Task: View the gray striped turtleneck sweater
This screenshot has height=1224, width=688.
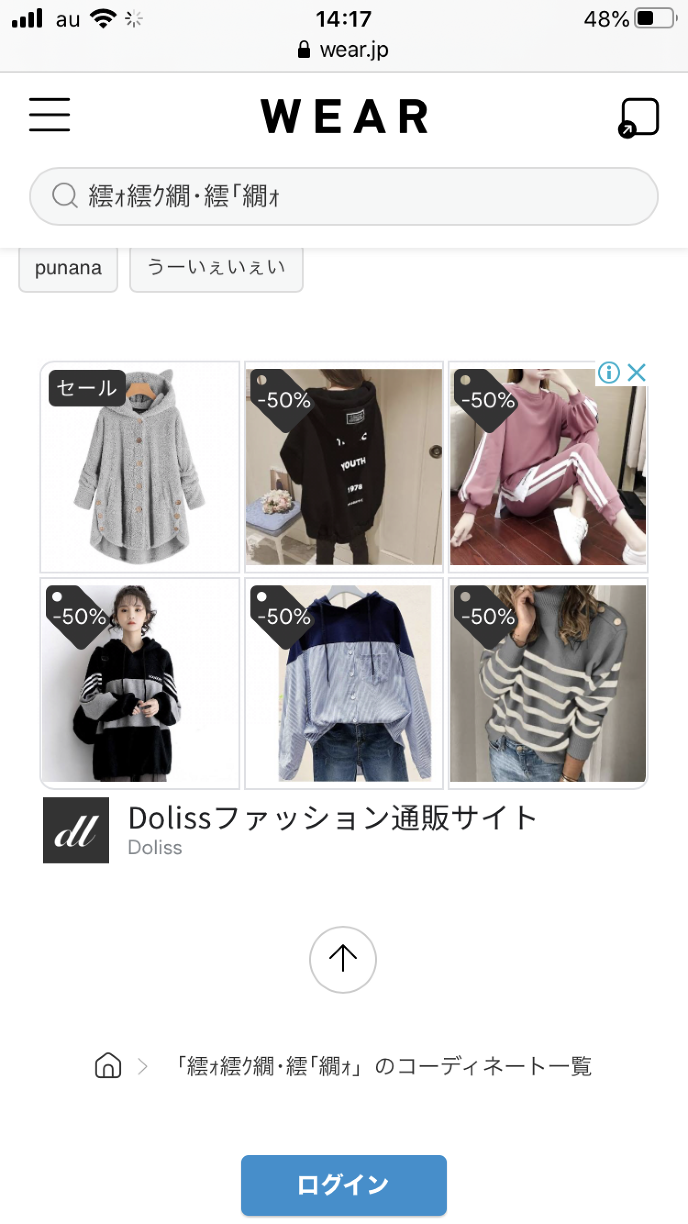Action: click(x=548, y=682)
